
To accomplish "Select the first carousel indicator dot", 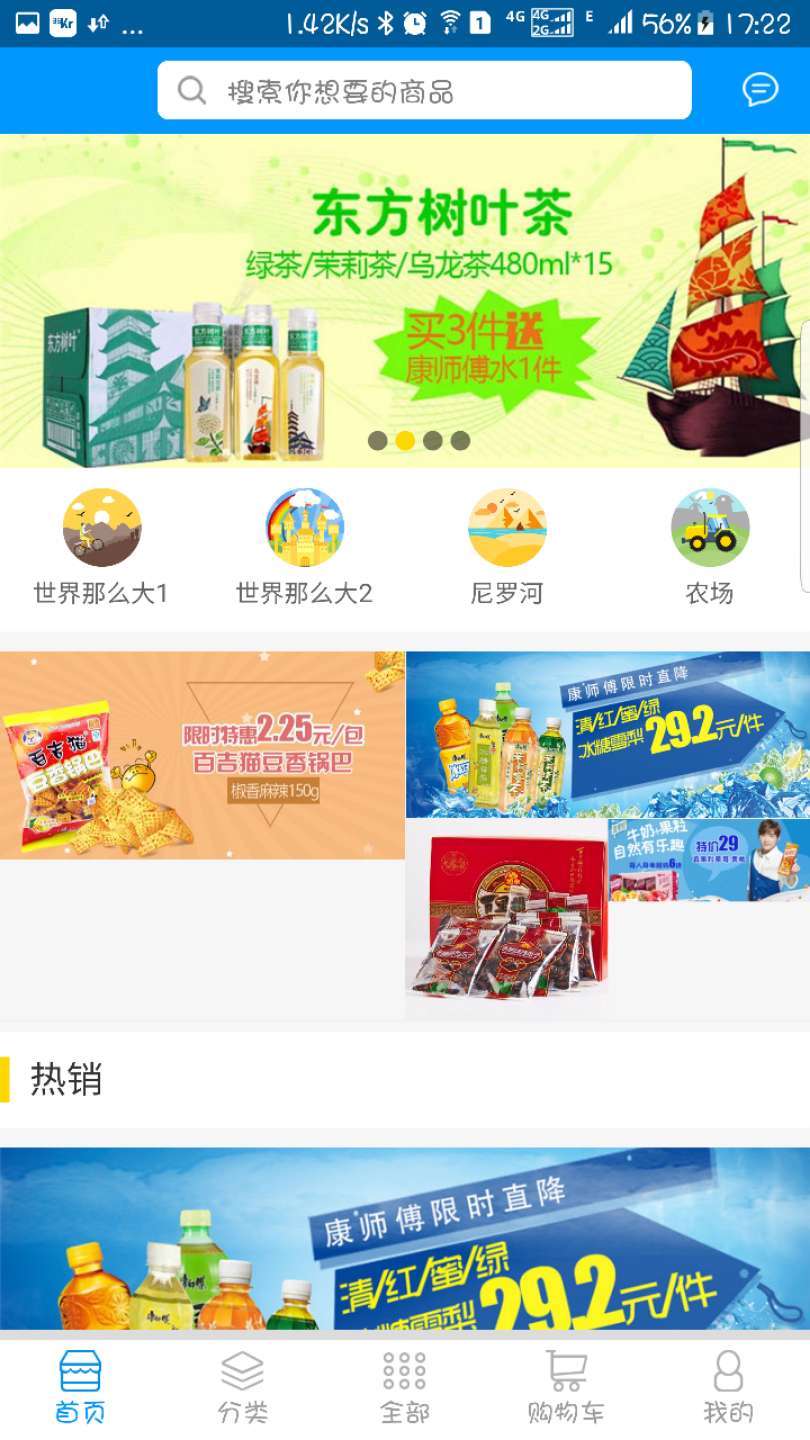I will 377,439.
